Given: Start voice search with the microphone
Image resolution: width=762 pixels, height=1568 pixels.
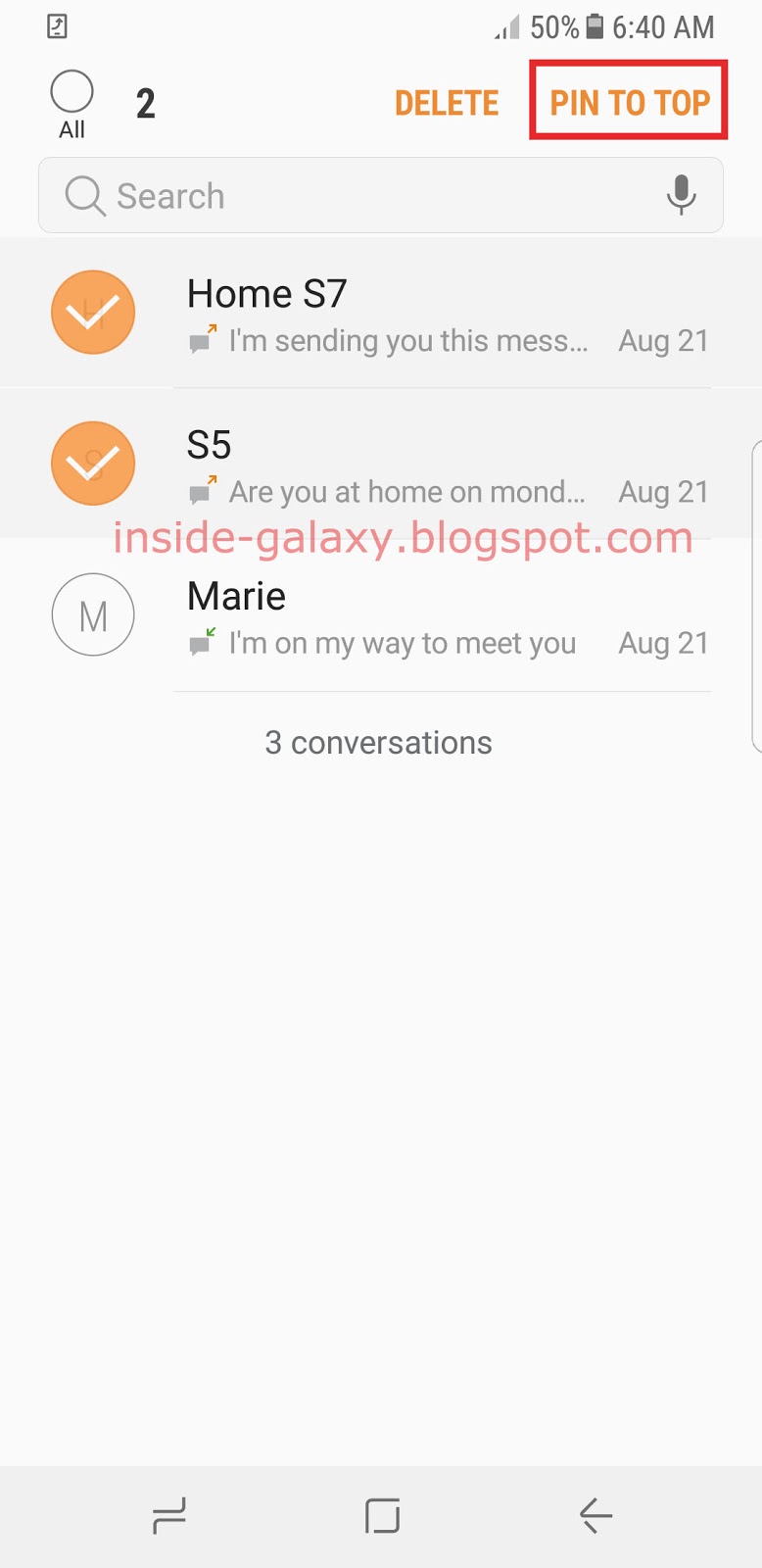Looking at the screenshot, I should click(x=681, y=195).
